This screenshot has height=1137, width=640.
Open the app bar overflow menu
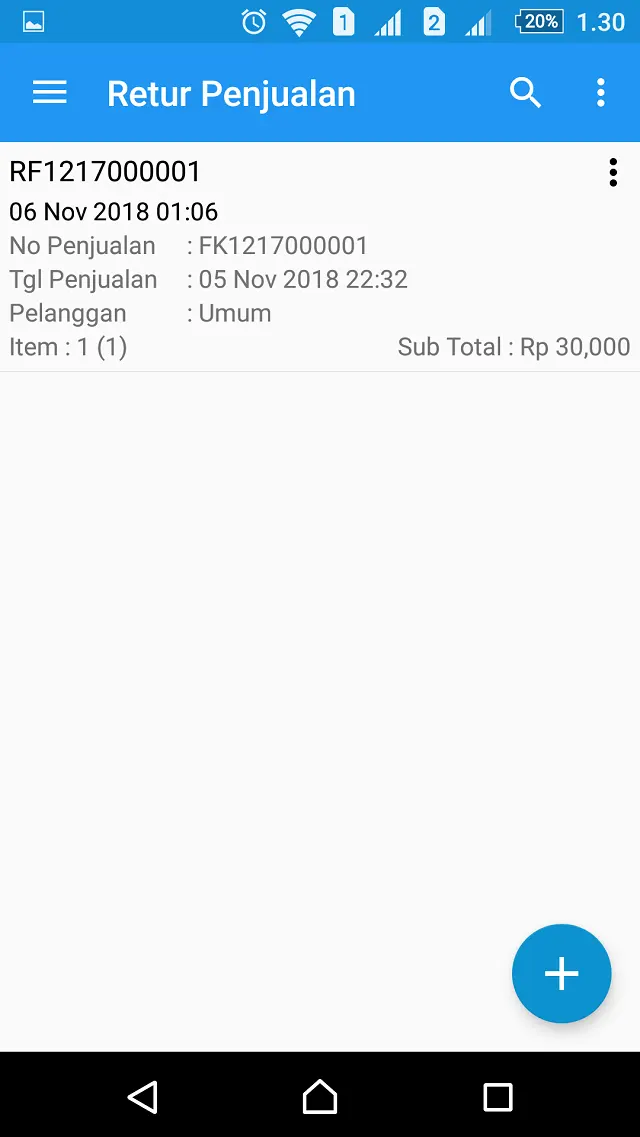pyautogui.click(x=600, y=93)
